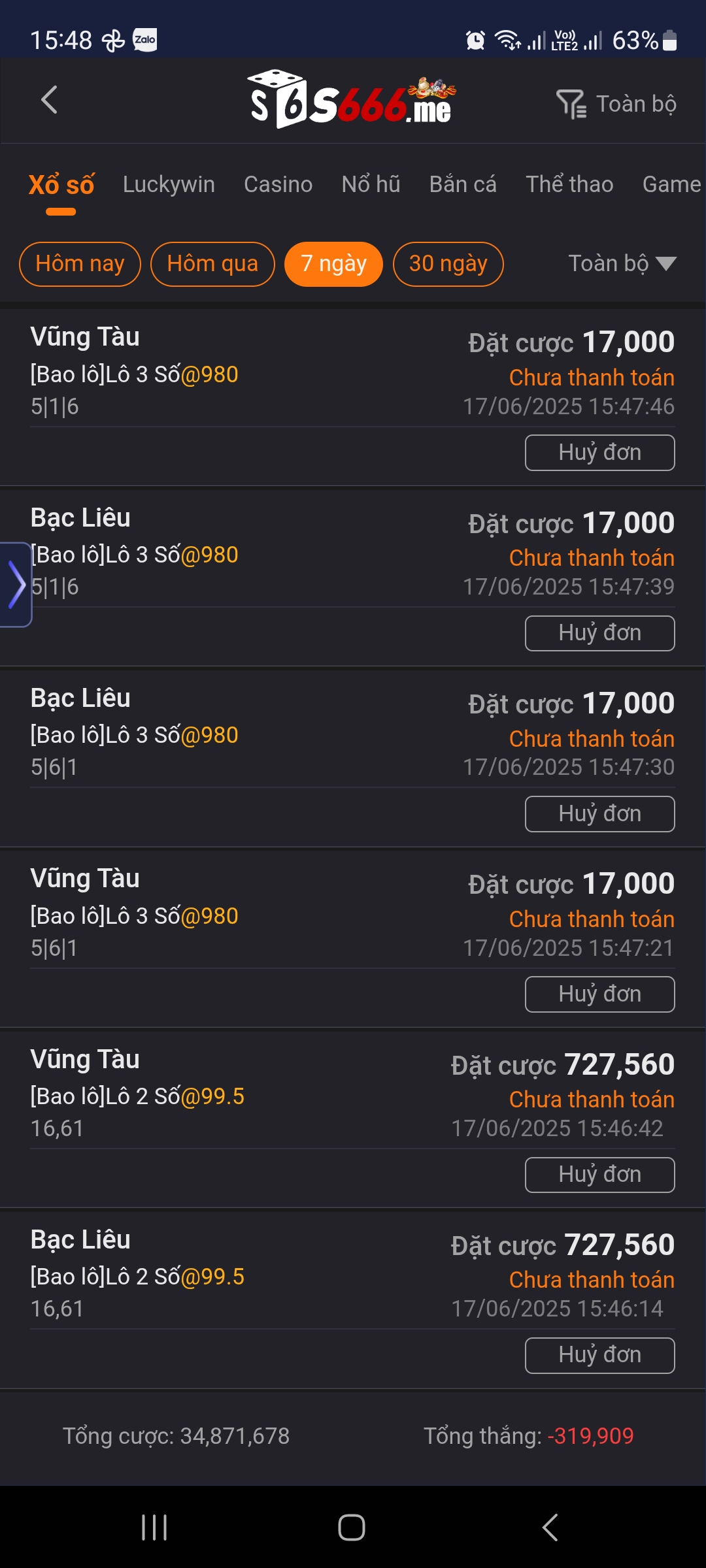Select the 30 ngày filter chip
Viewport: 706px width, 1568px height.
448,264
